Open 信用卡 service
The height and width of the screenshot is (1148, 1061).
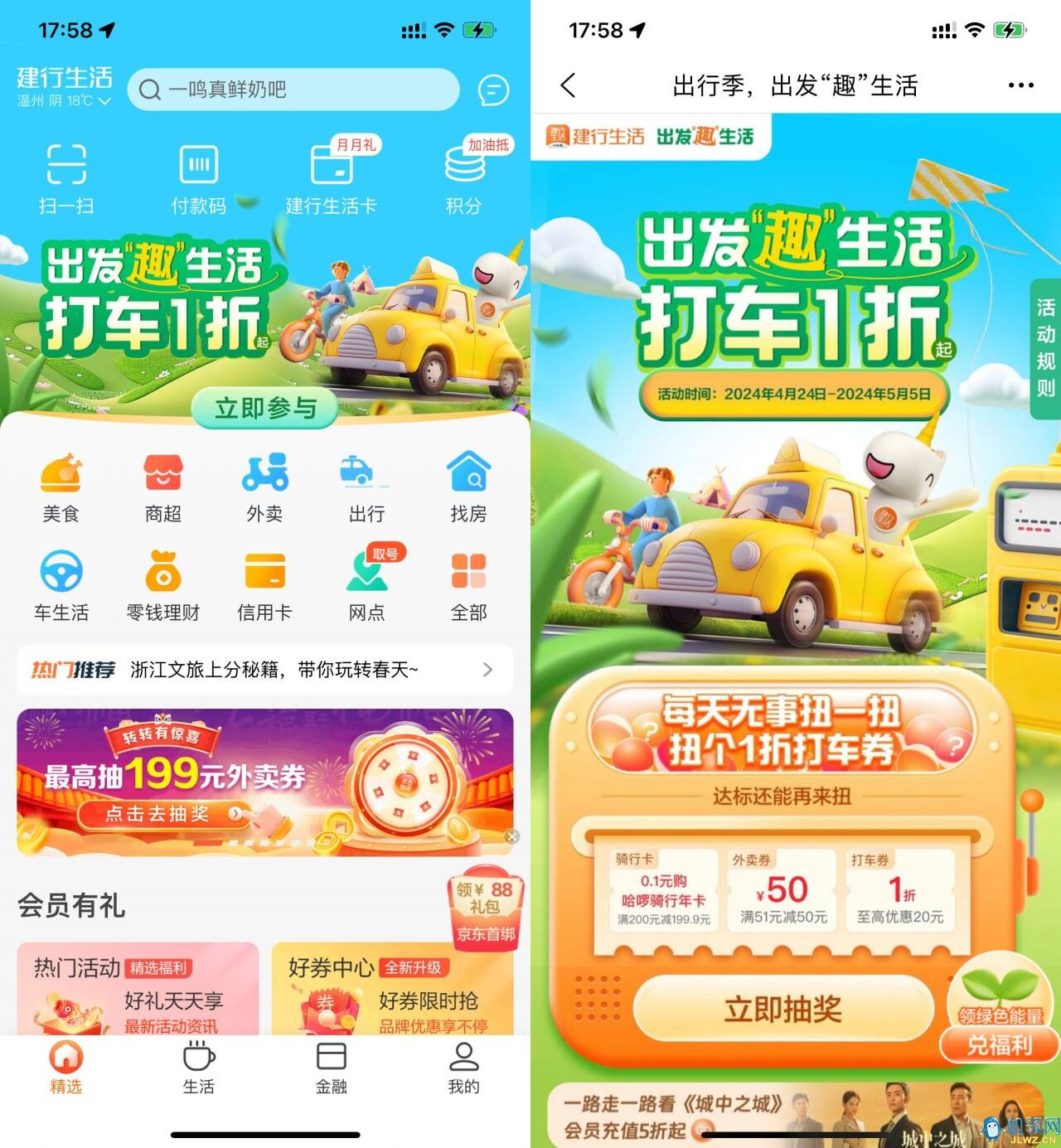pyautogui.click(x=264, y=586)
